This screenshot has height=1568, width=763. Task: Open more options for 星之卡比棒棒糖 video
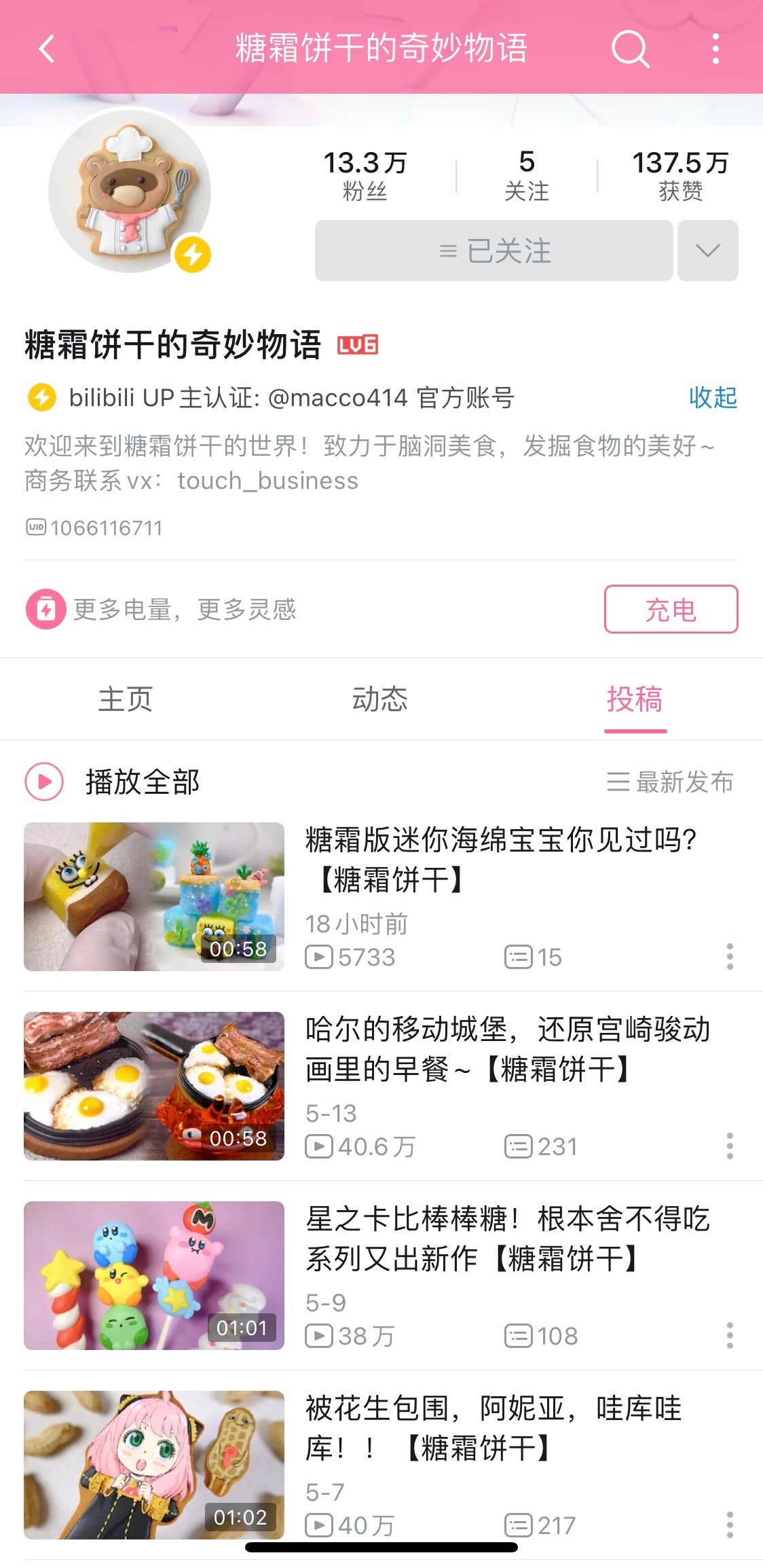pyautogui.click(x=730, y=1335)
